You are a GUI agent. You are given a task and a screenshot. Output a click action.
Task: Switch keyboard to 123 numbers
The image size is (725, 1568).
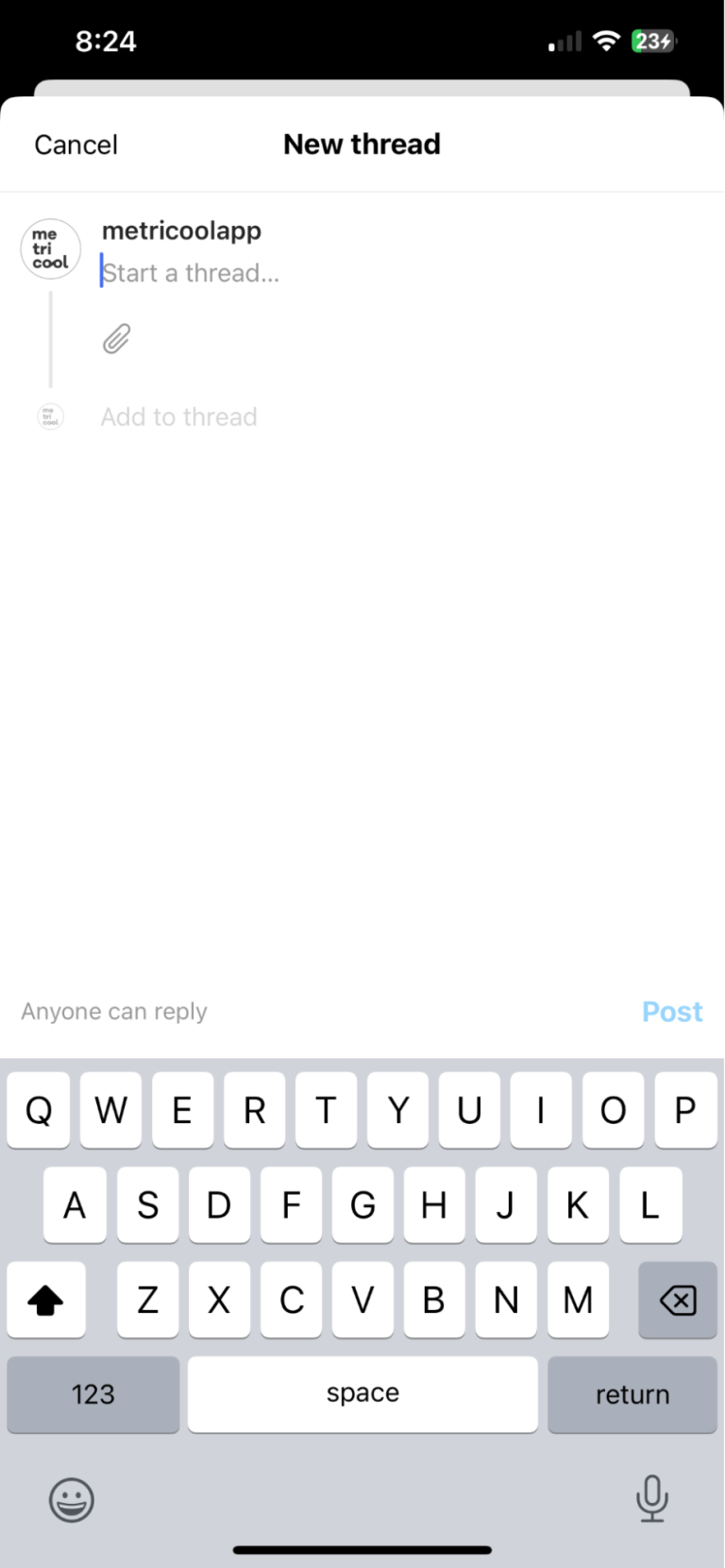(x=93, y=1394)
